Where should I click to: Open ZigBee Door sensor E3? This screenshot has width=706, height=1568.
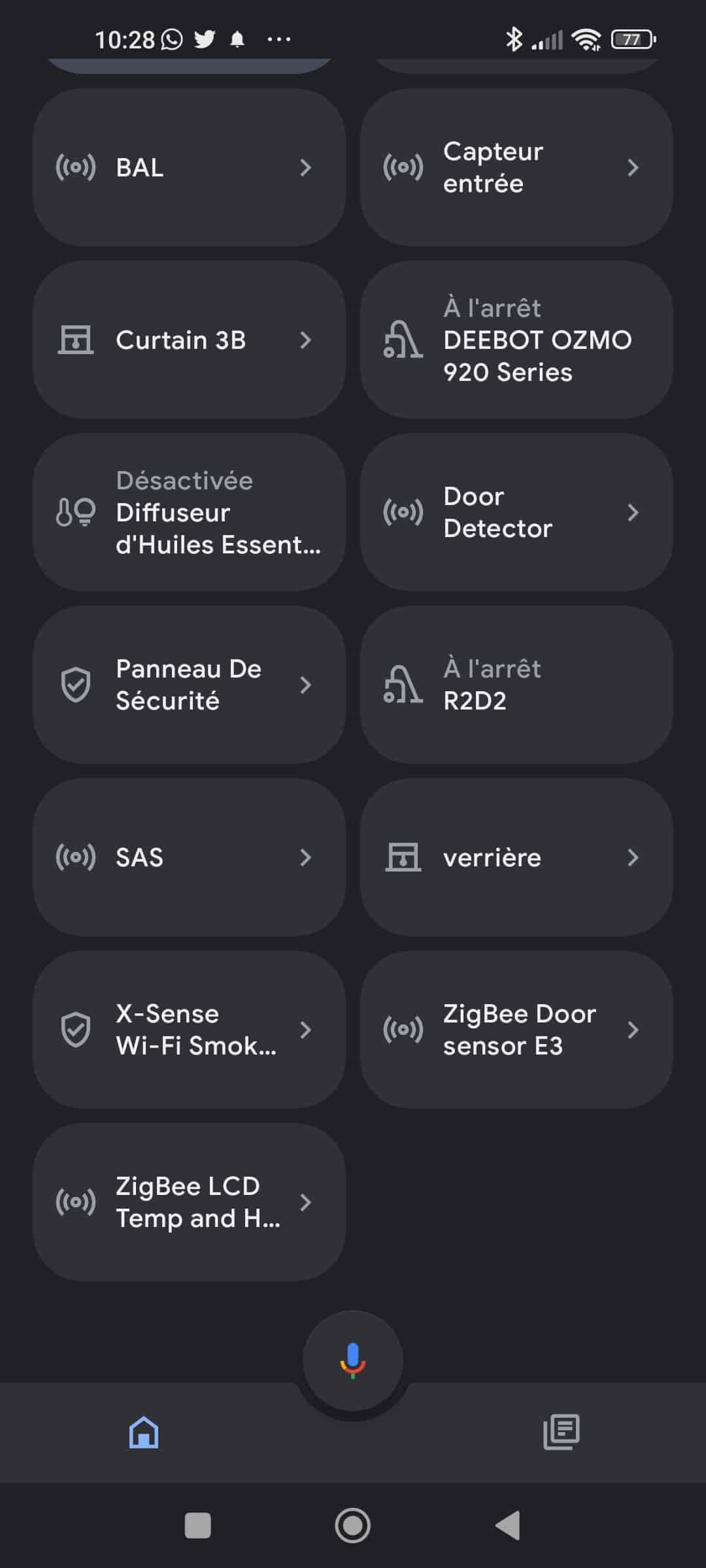[x=516, y=1030]
